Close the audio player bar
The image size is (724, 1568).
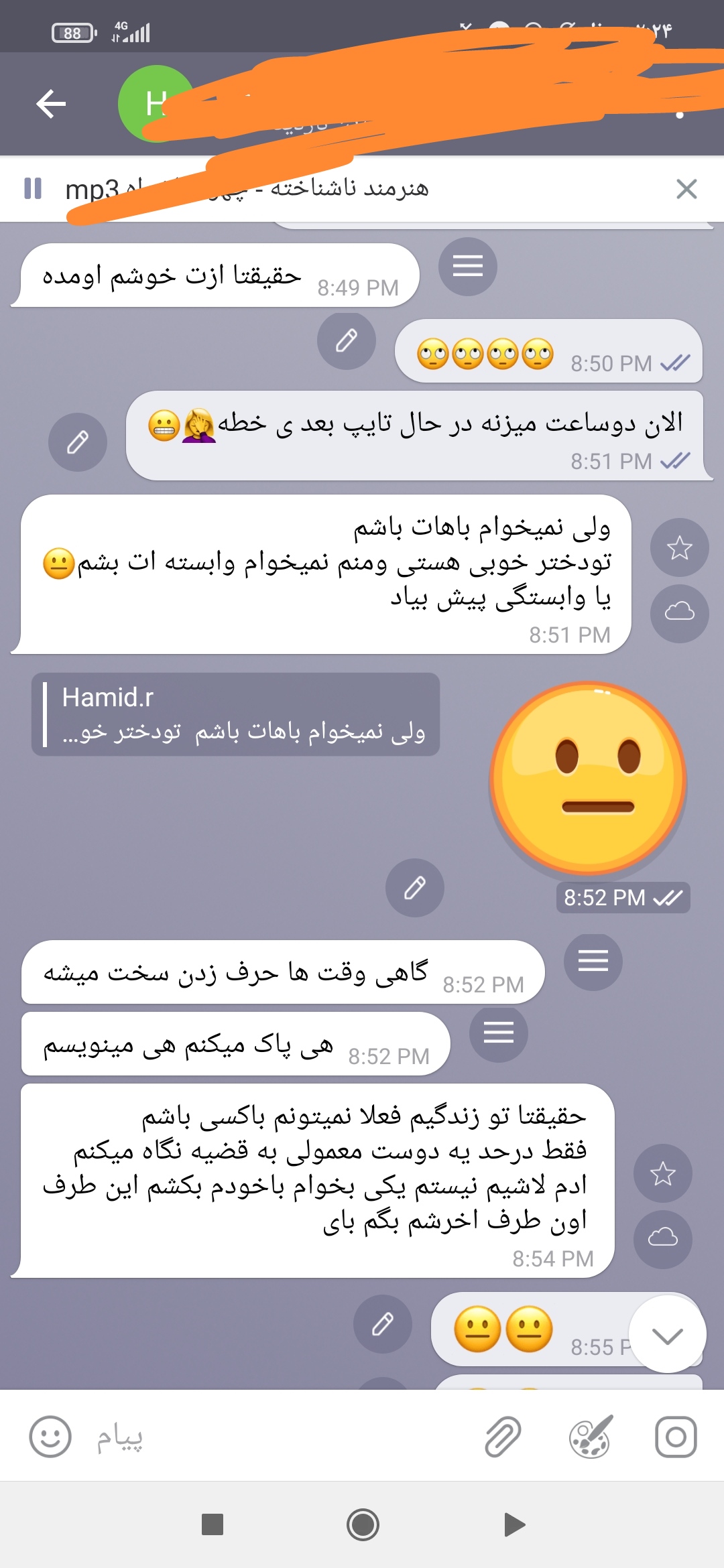point(686,189)
